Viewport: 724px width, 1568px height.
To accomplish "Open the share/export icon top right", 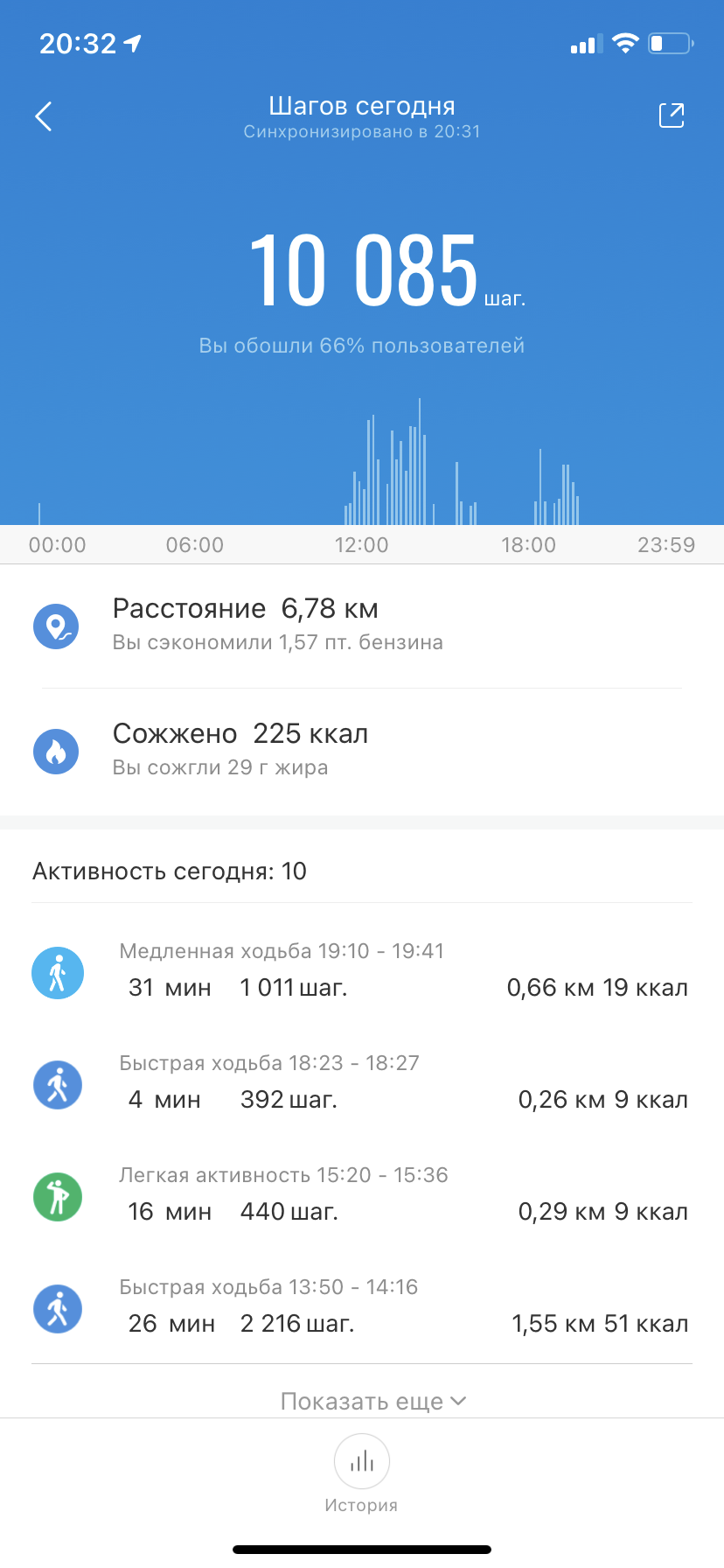I will click(x=672, y=115).
